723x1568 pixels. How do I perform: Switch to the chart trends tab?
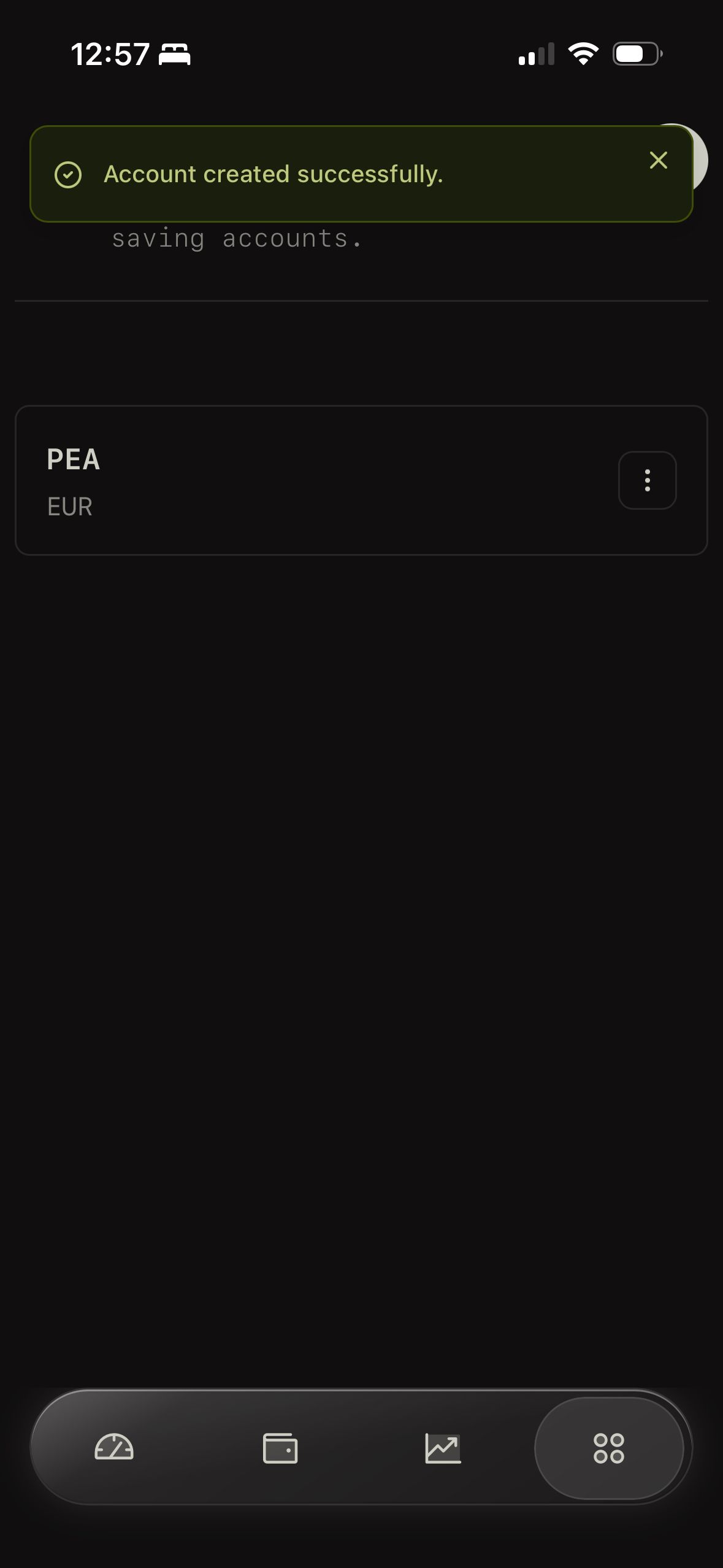[x=443, y=1448]
